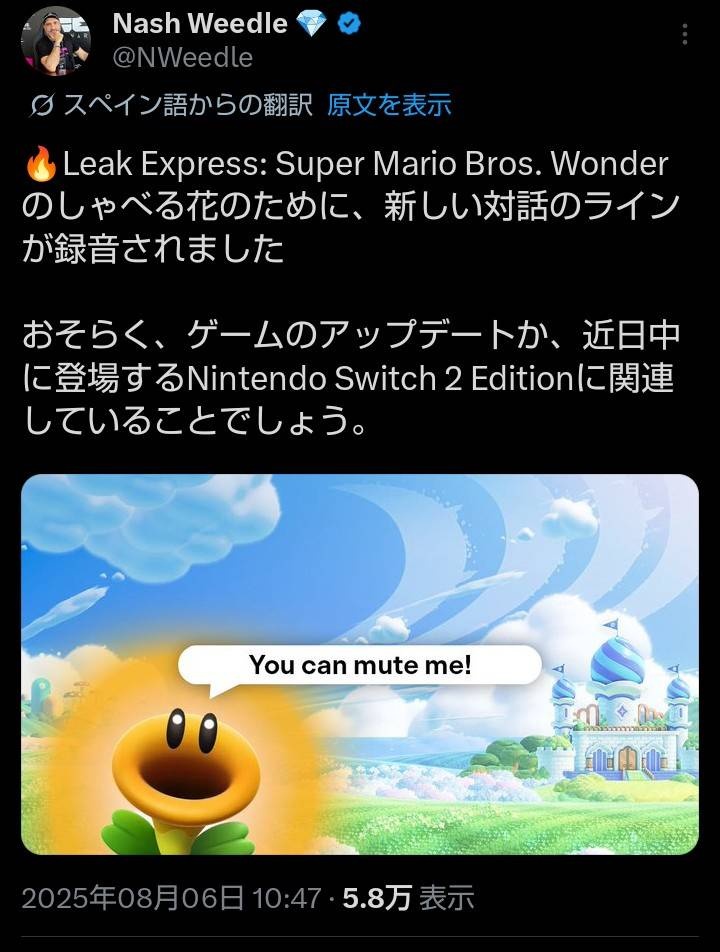
Task: Open the tweet's three-dot overflow menu
Action: click(685, 34)
